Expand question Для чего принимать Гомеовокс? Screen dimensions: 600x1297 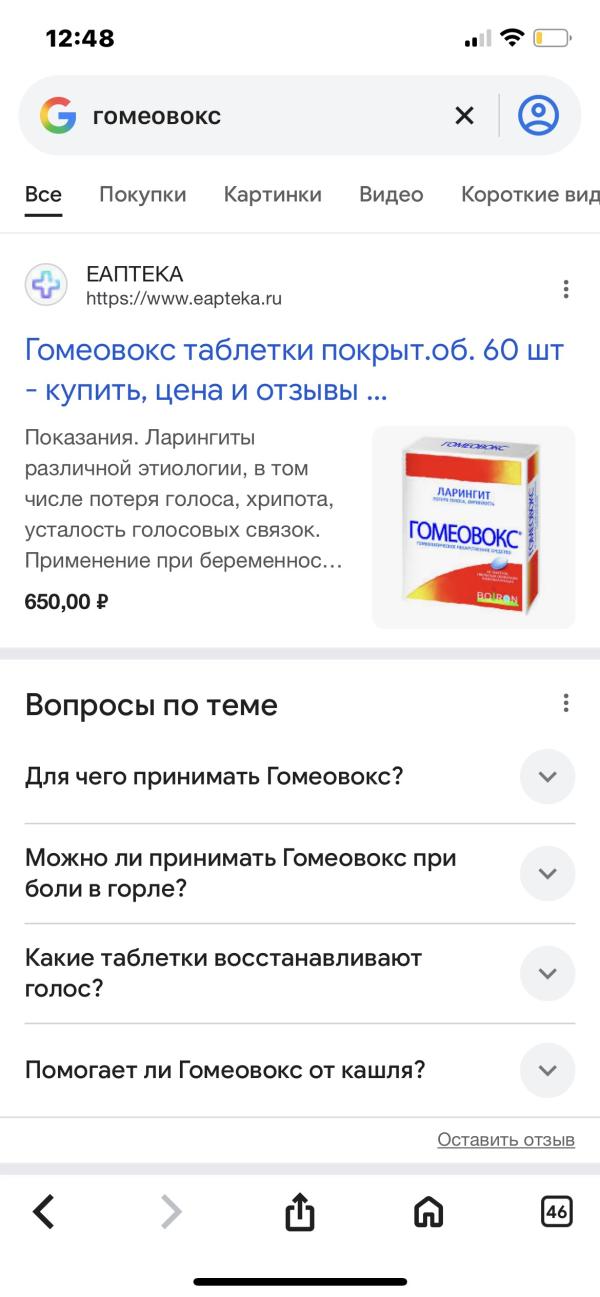(547, 776)
